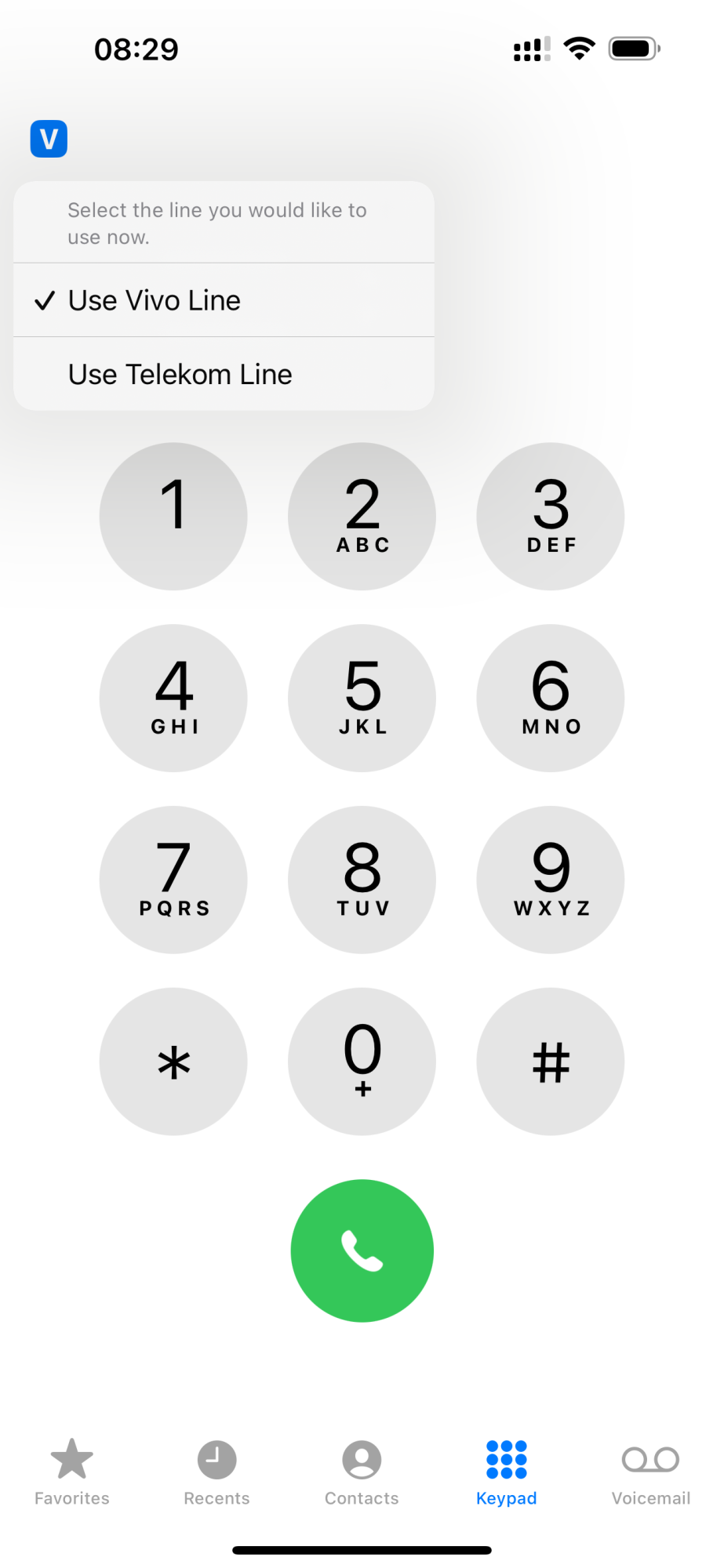Viewport: 724px width, 1568px height.
Task: Start the call with green phone button
Action: [362, 1250]
